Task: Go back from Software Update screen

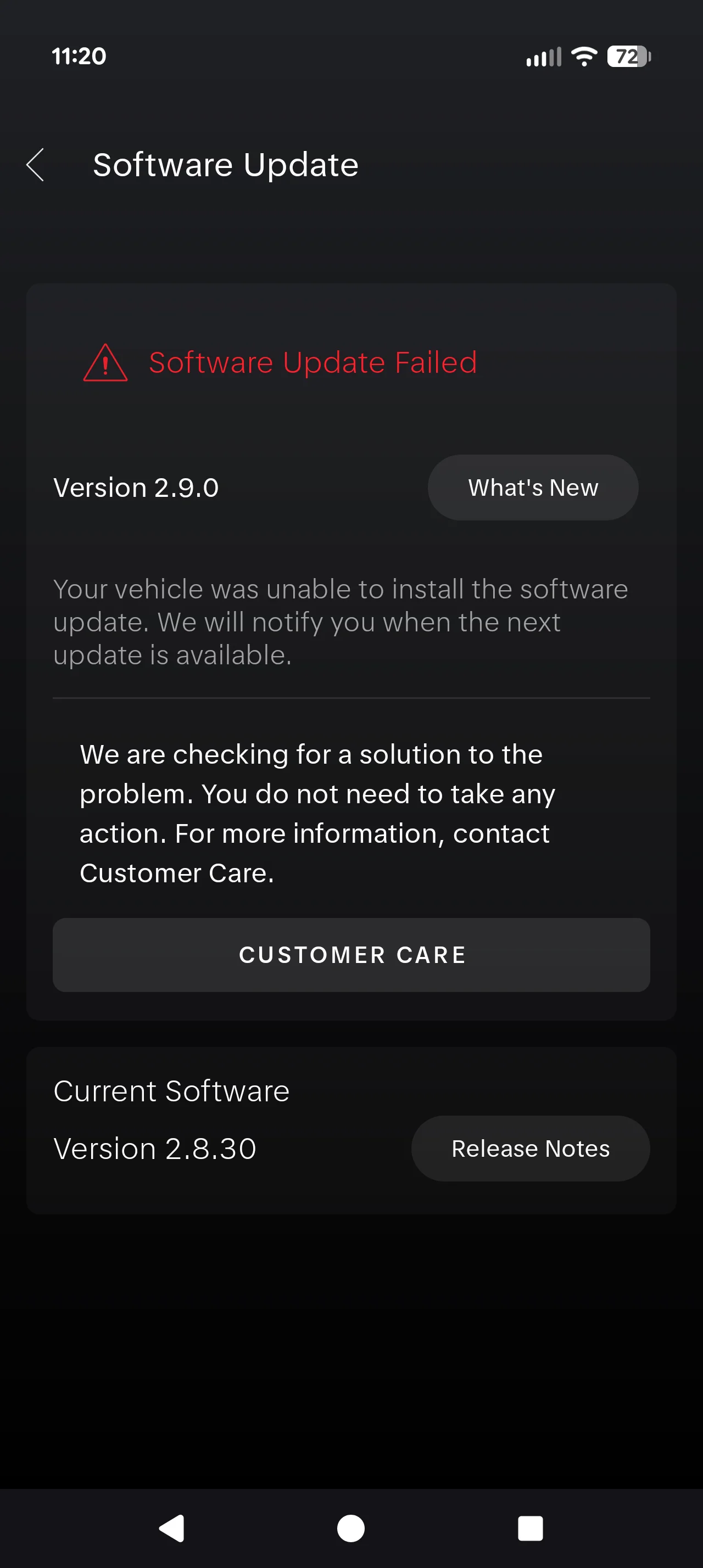Action: (x=35, y=164)
